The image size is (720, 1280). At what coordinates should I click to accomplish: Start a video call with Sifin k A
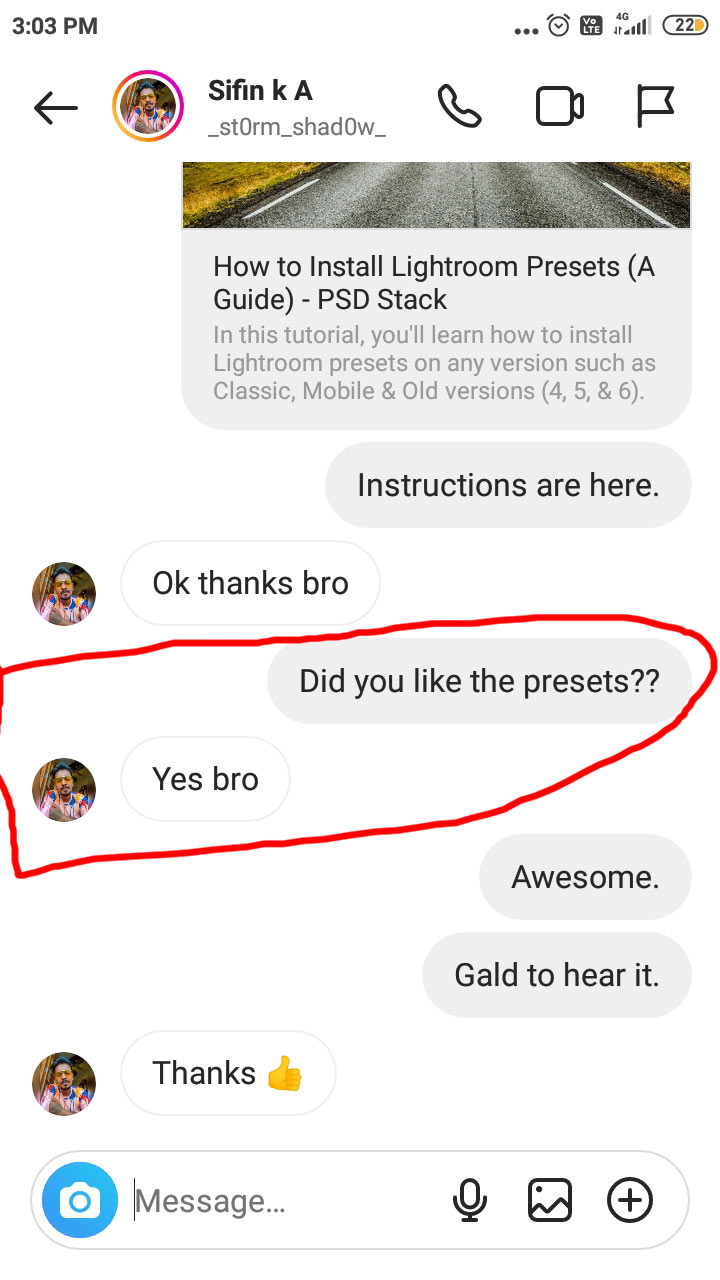pyautogui.click(x=560, y=107)
